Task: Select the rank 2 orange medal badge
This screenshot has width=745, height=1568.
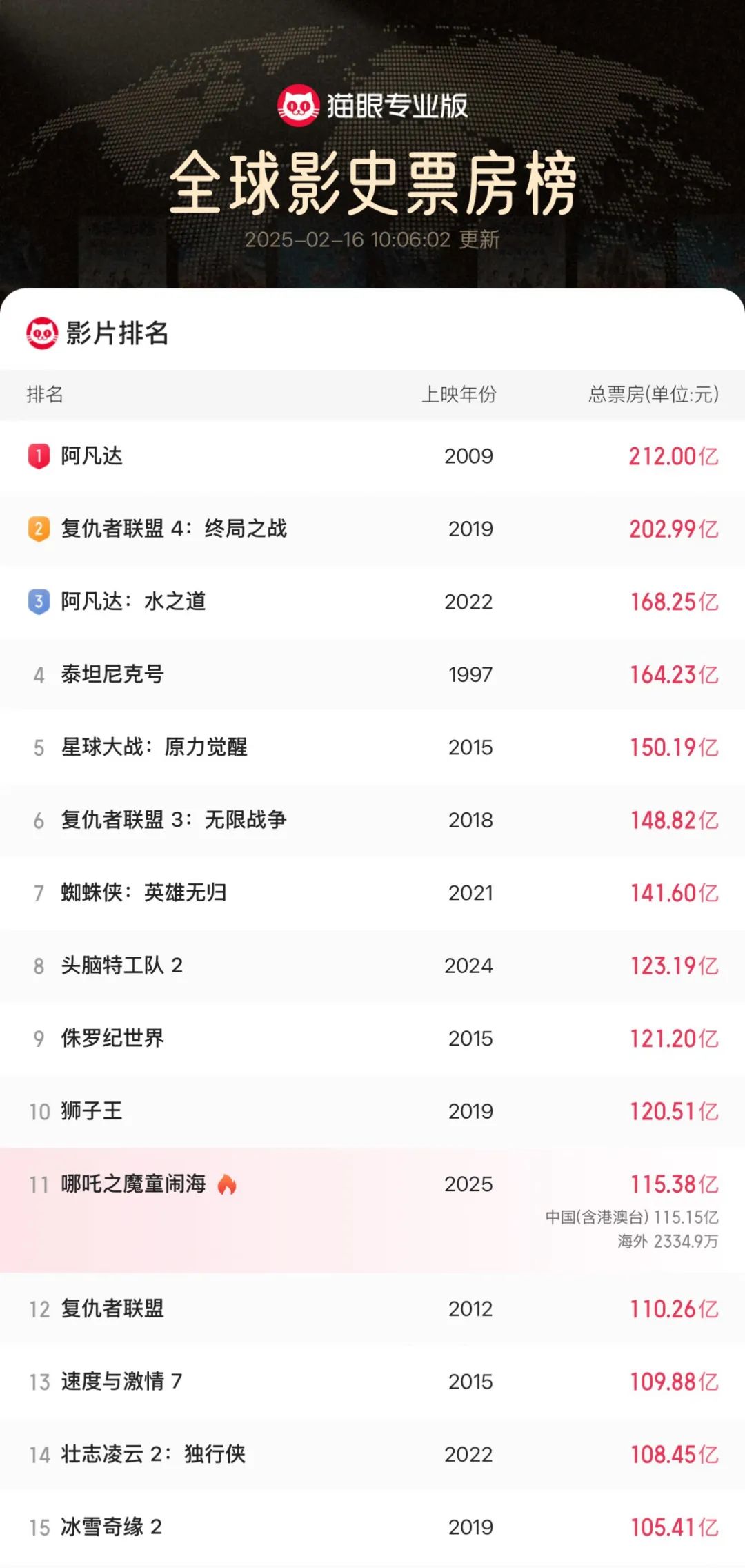Action: point(38,529)
